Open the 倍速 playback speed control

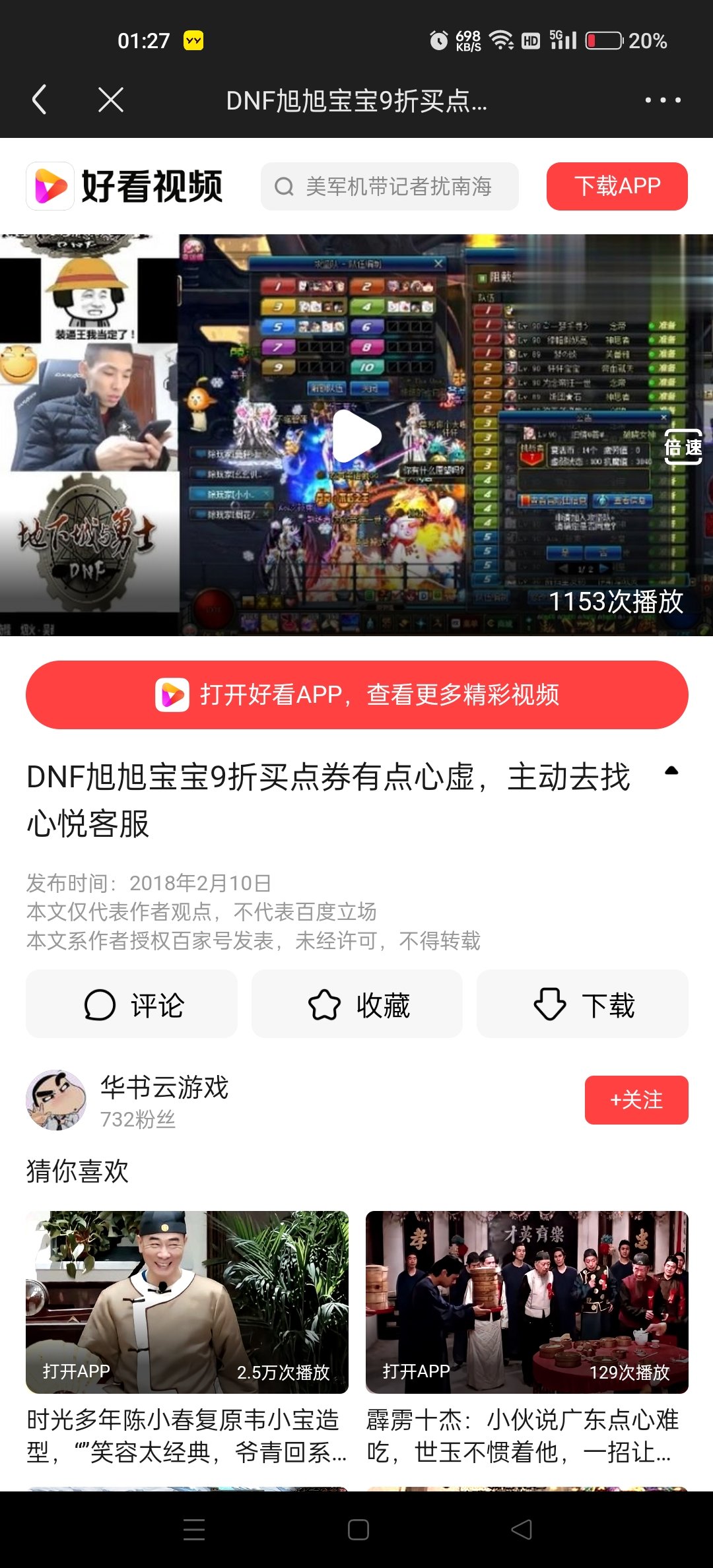(x=683, y=447)
